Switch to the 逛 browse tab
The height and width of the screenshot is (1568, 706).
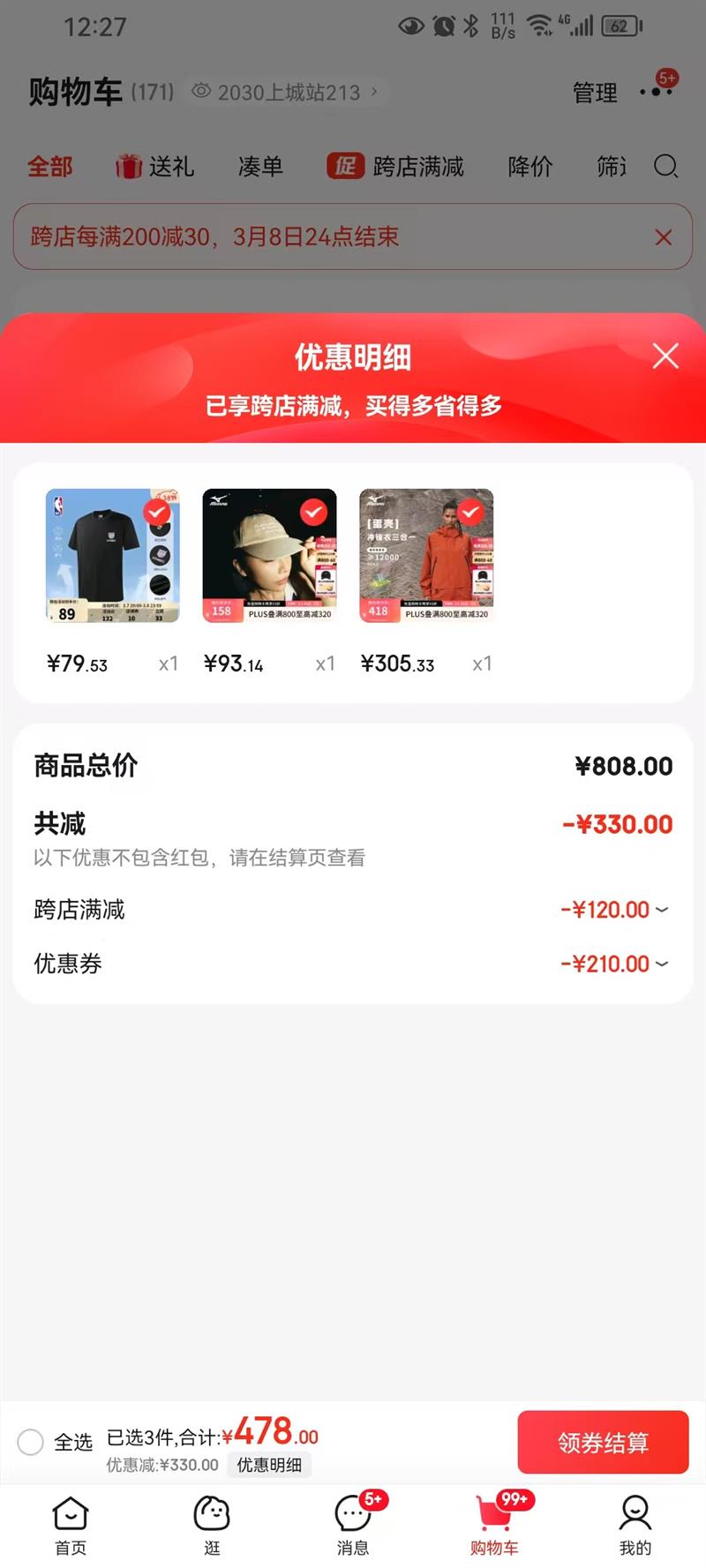tap(212, 1525)
